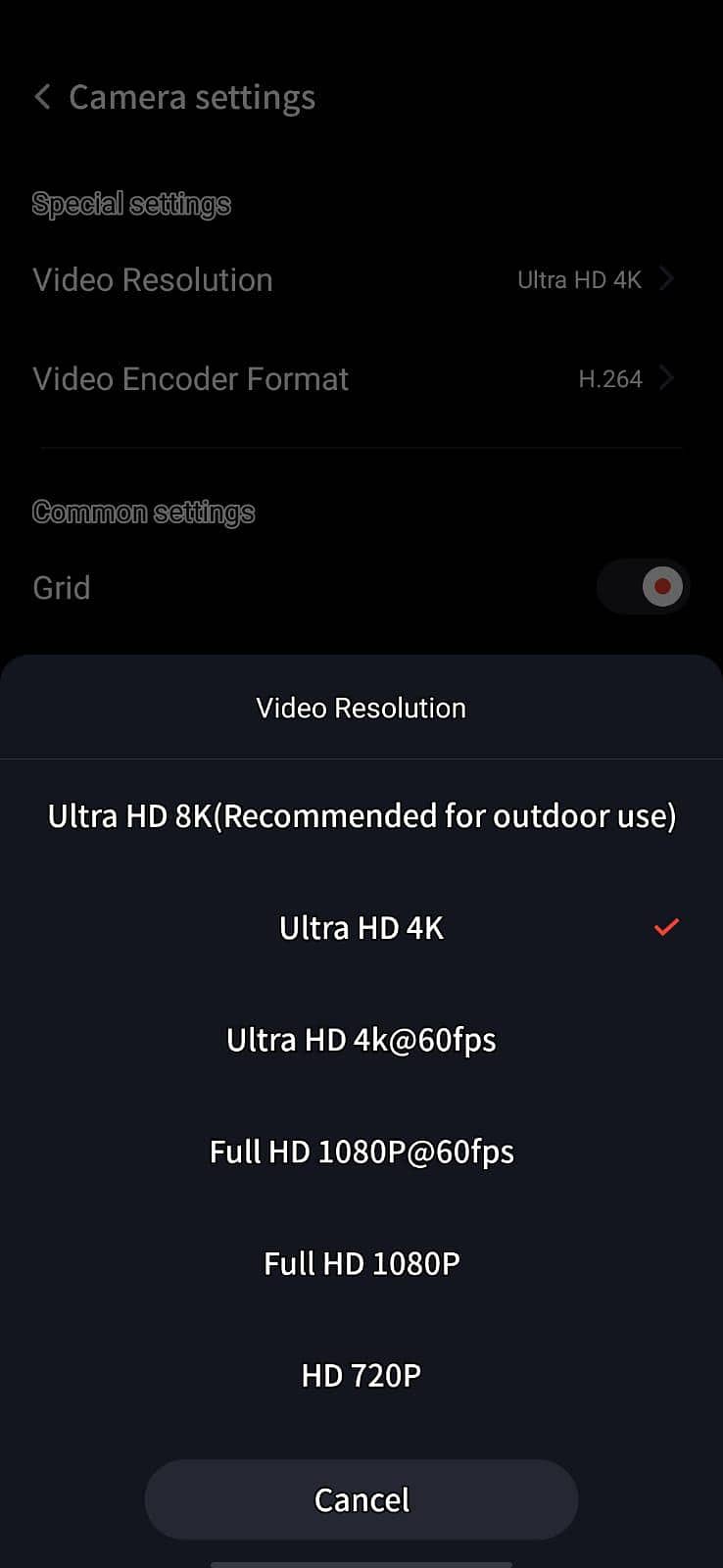This screenshot has width=723, height=1568.
Task: Click the red checkmark beside Ultra HD 4K
Action: [665, 927]
